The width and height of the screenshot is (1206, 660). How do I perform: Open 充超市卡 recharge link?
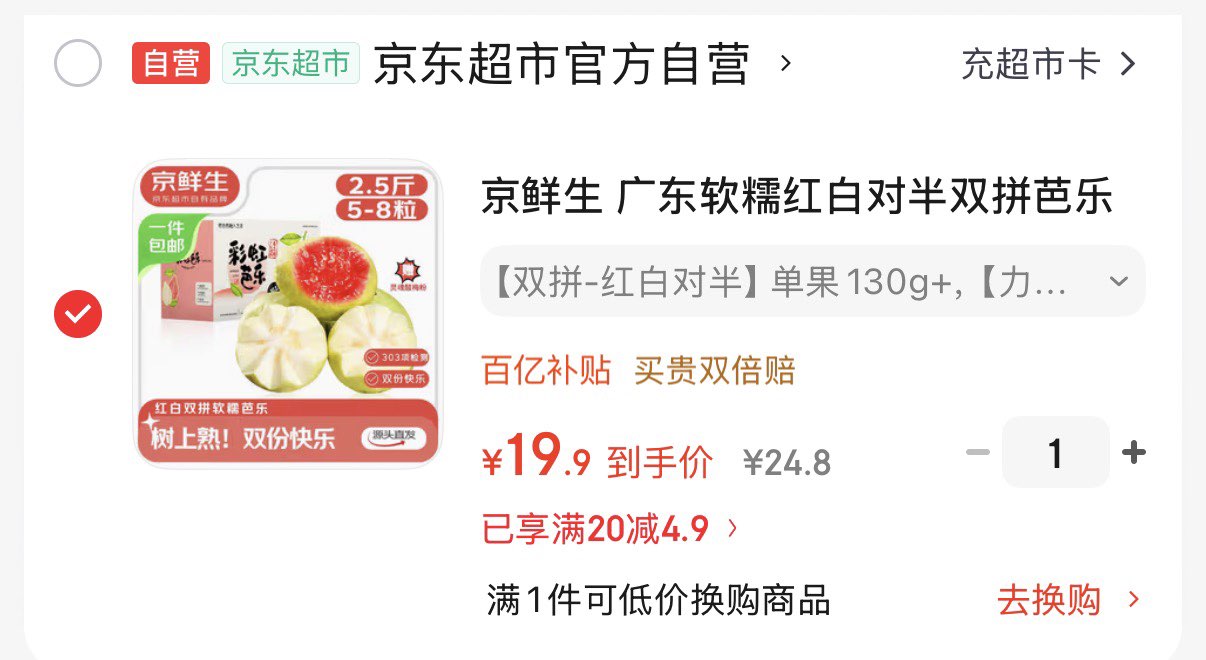[1048, 65]
